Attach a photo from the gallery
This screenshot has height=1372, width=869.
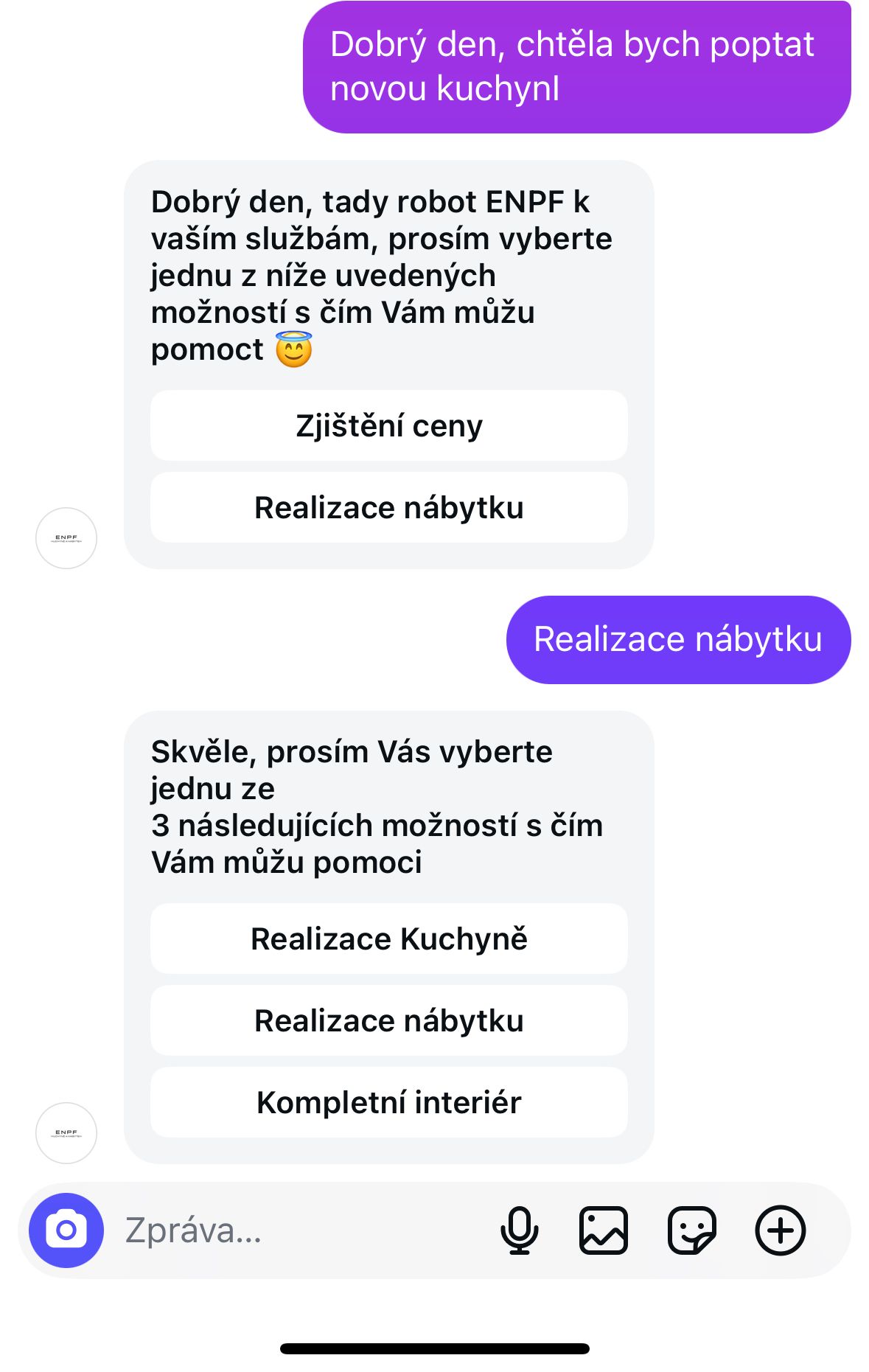[x=604, y=1230]
